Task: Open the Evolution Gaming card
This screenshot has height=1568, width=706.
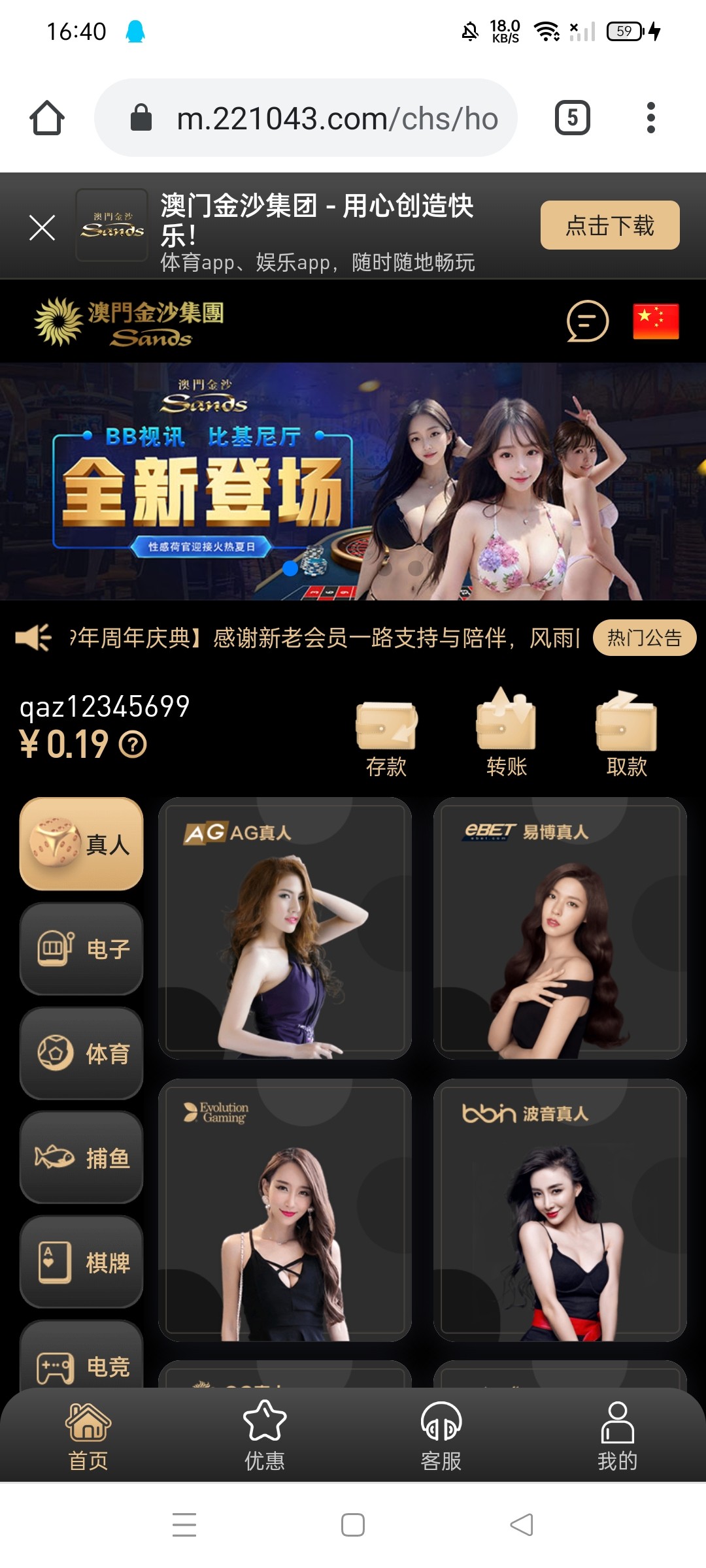Action: point(285,1210)
